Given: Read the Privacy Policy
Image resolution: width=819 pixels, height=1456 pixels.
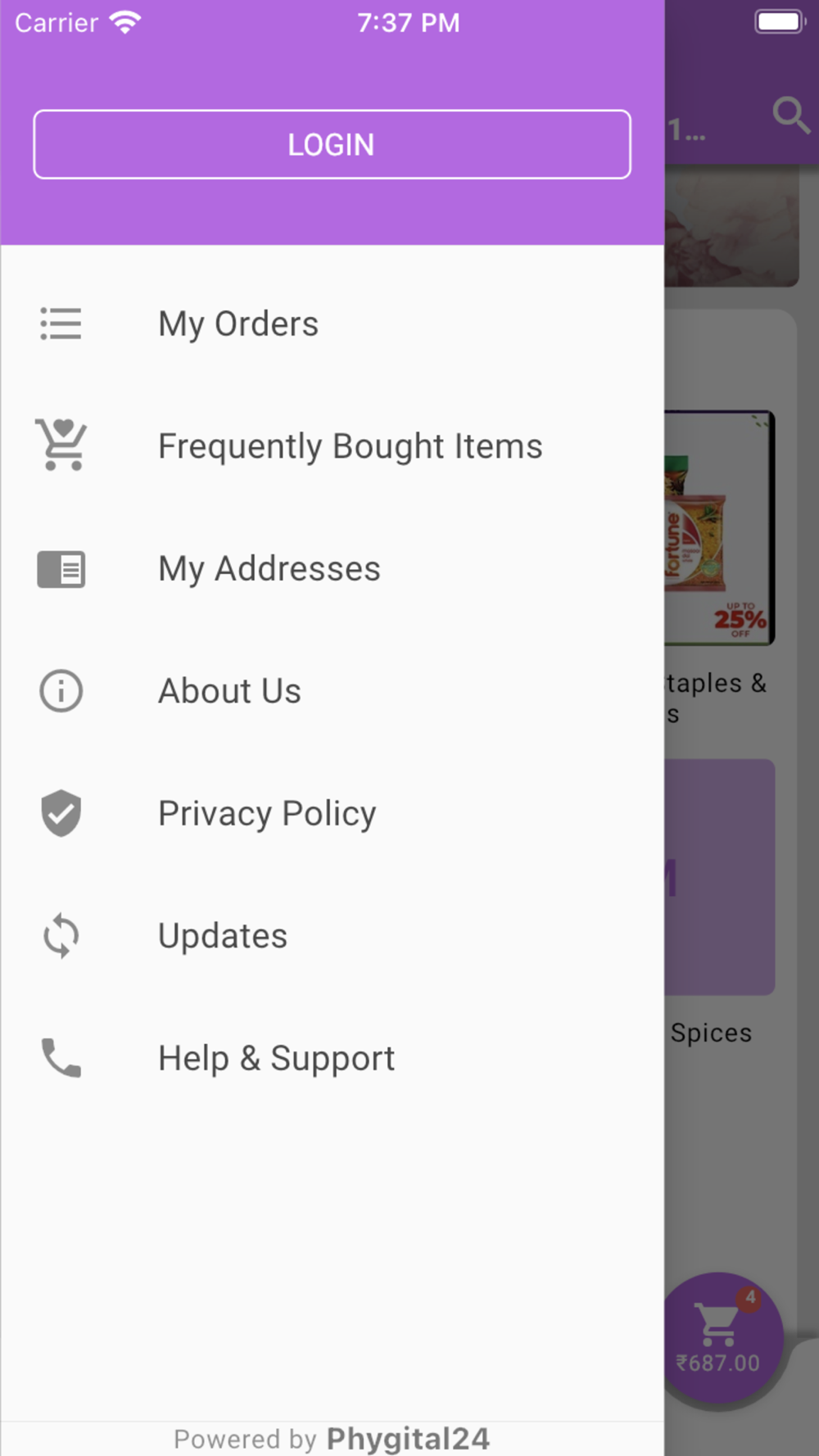Looking at the screenshot, I should click(267, 813).
